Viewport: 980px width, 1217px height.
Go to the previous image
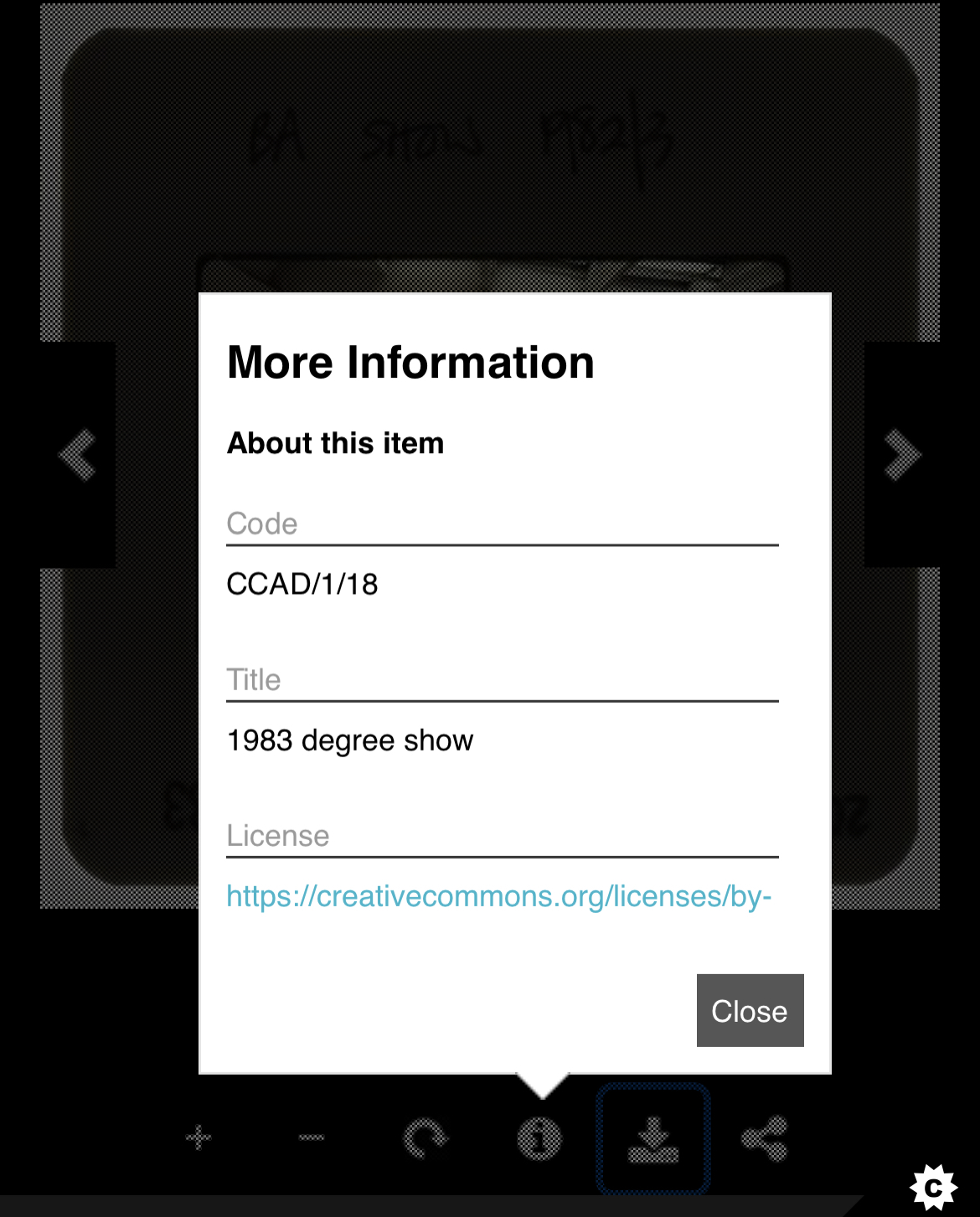coord(78,455)
